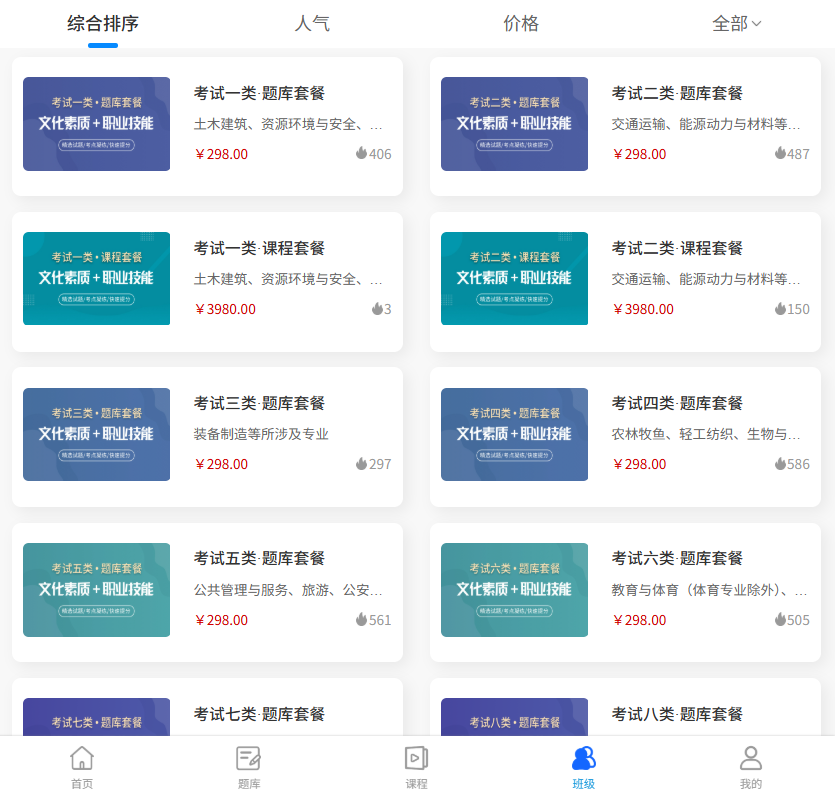Switch to the 题库 tab
The image size is (835, 796).
tap(249, 767)
